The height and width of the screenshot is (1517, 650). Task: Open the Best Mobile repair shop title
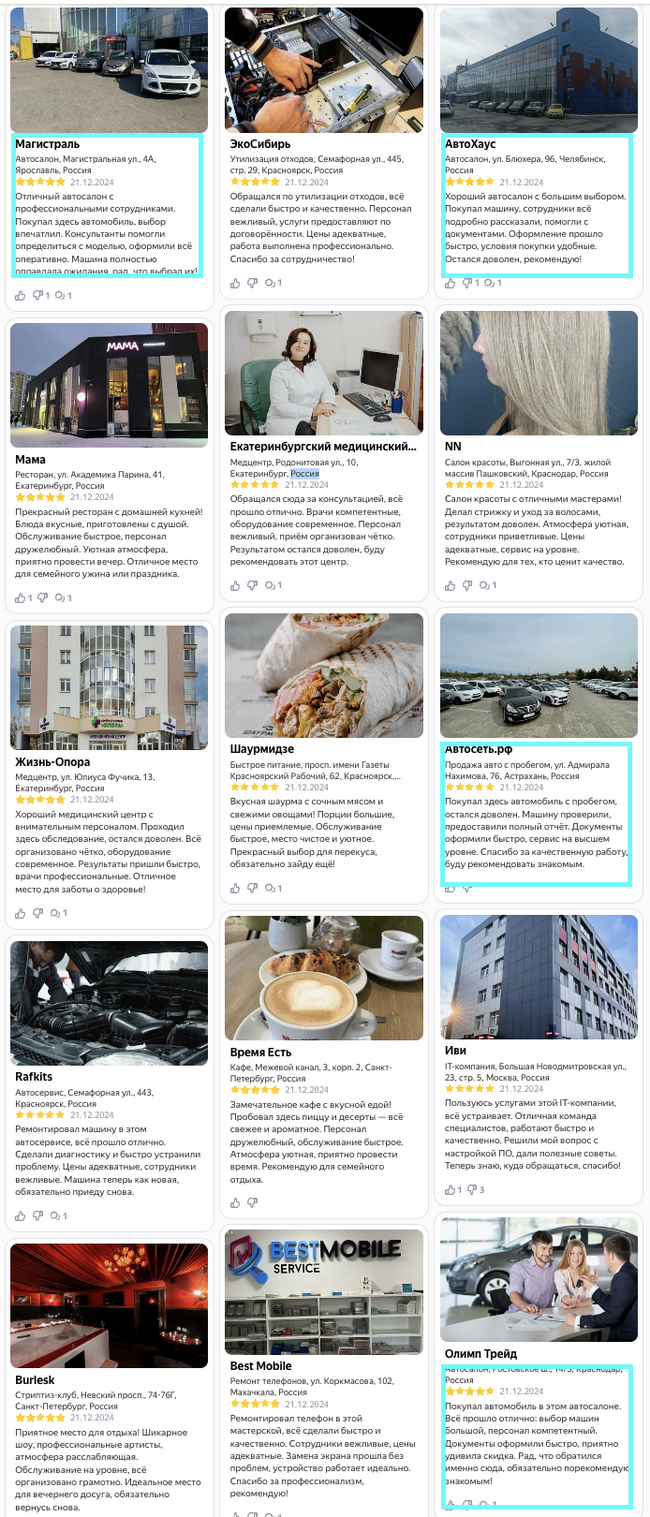(x=260, y=1365)
